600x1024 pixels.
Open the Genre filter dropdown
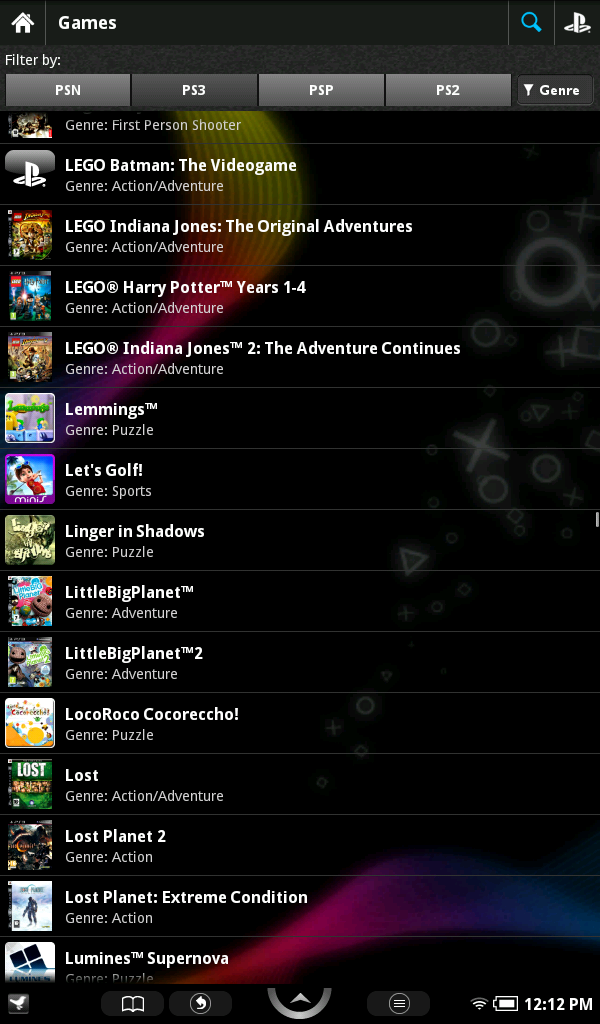[555, 90]
